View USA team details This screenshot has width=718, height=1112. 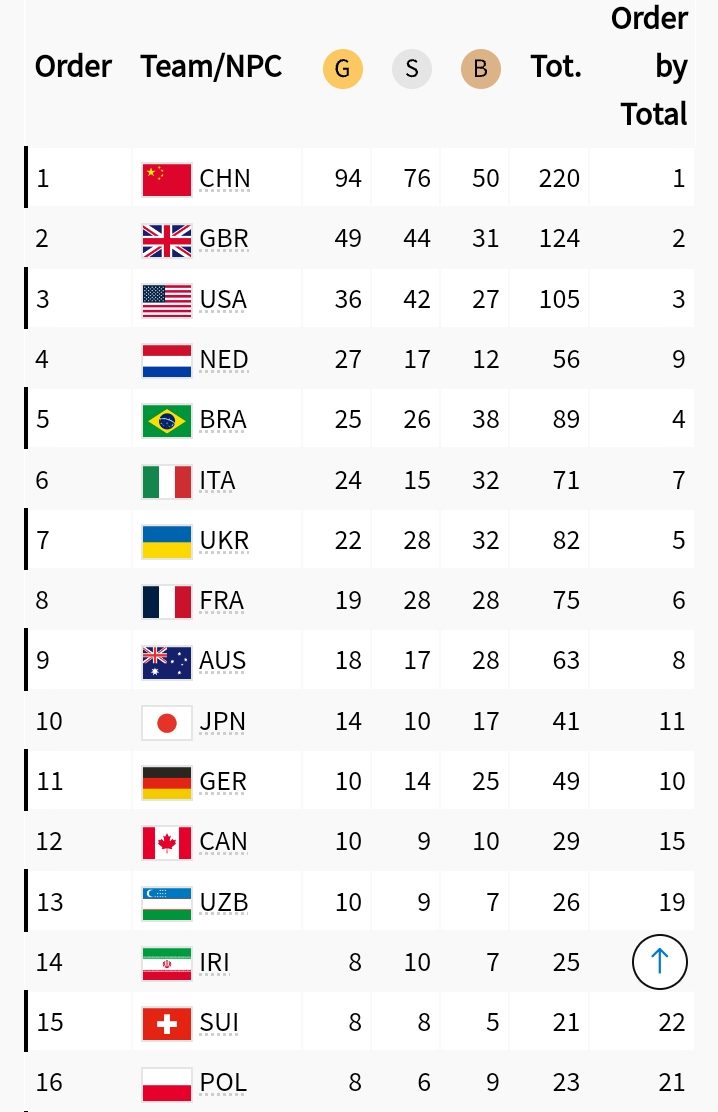tap(223, 299)
